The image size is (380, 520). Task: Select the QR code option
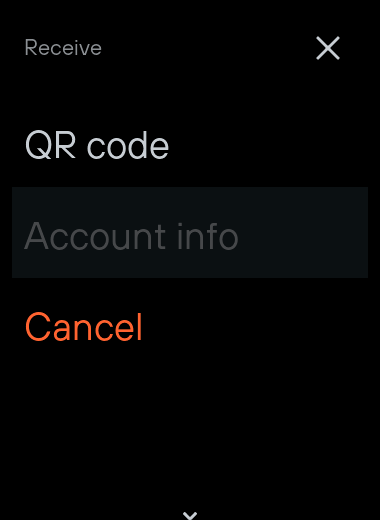(x=190, y=146)
